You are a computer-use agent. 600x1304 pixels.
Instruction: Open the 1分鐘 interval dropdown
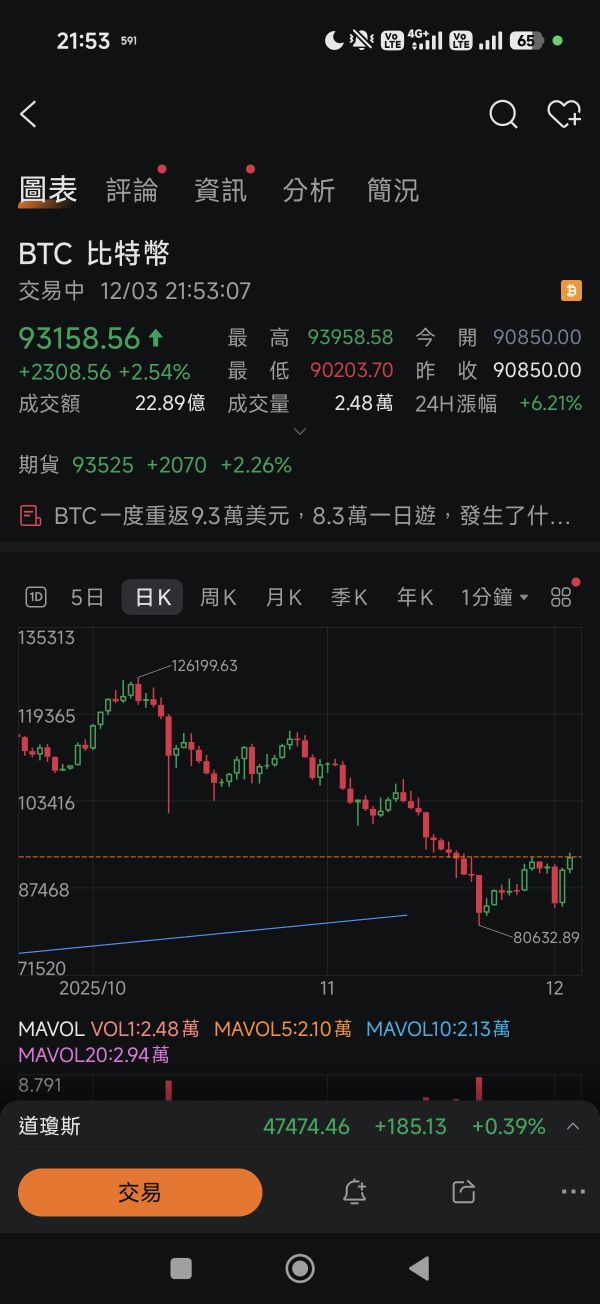pyautogui.click(x=494, y=598)
